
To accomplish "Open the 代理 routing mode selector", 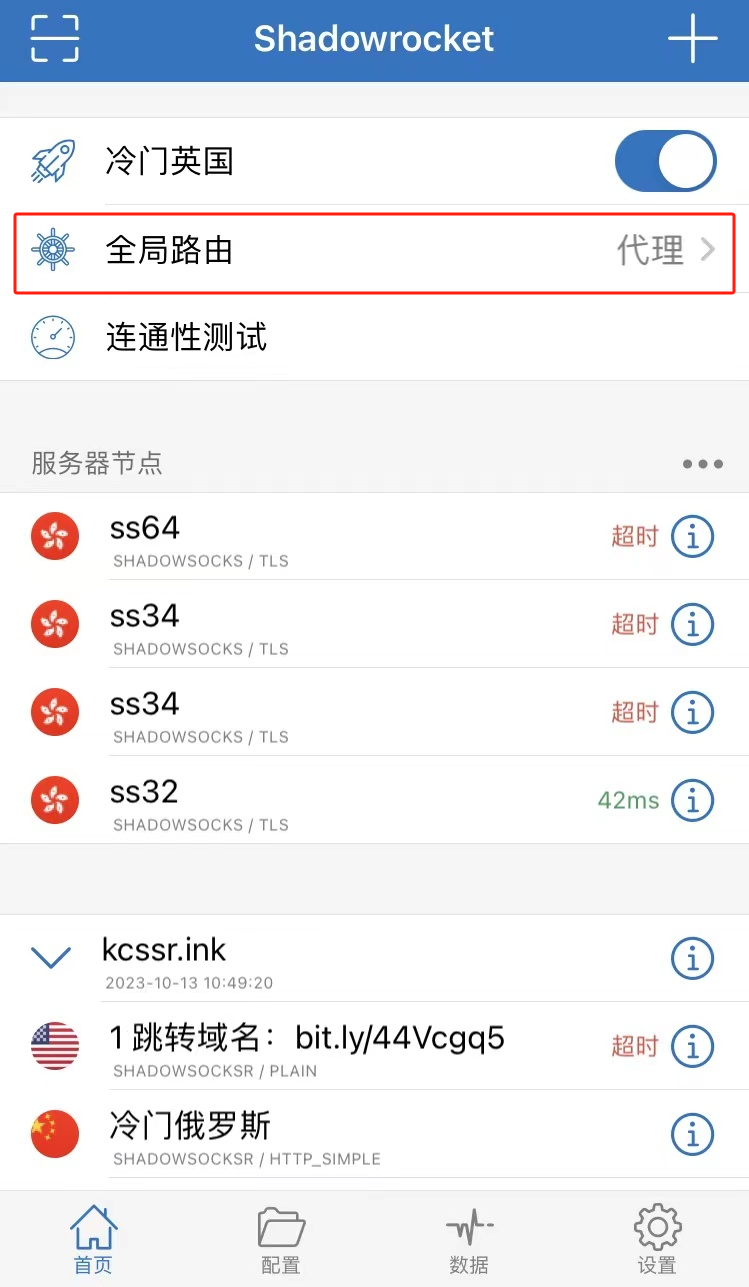I will tap(650, 250).
